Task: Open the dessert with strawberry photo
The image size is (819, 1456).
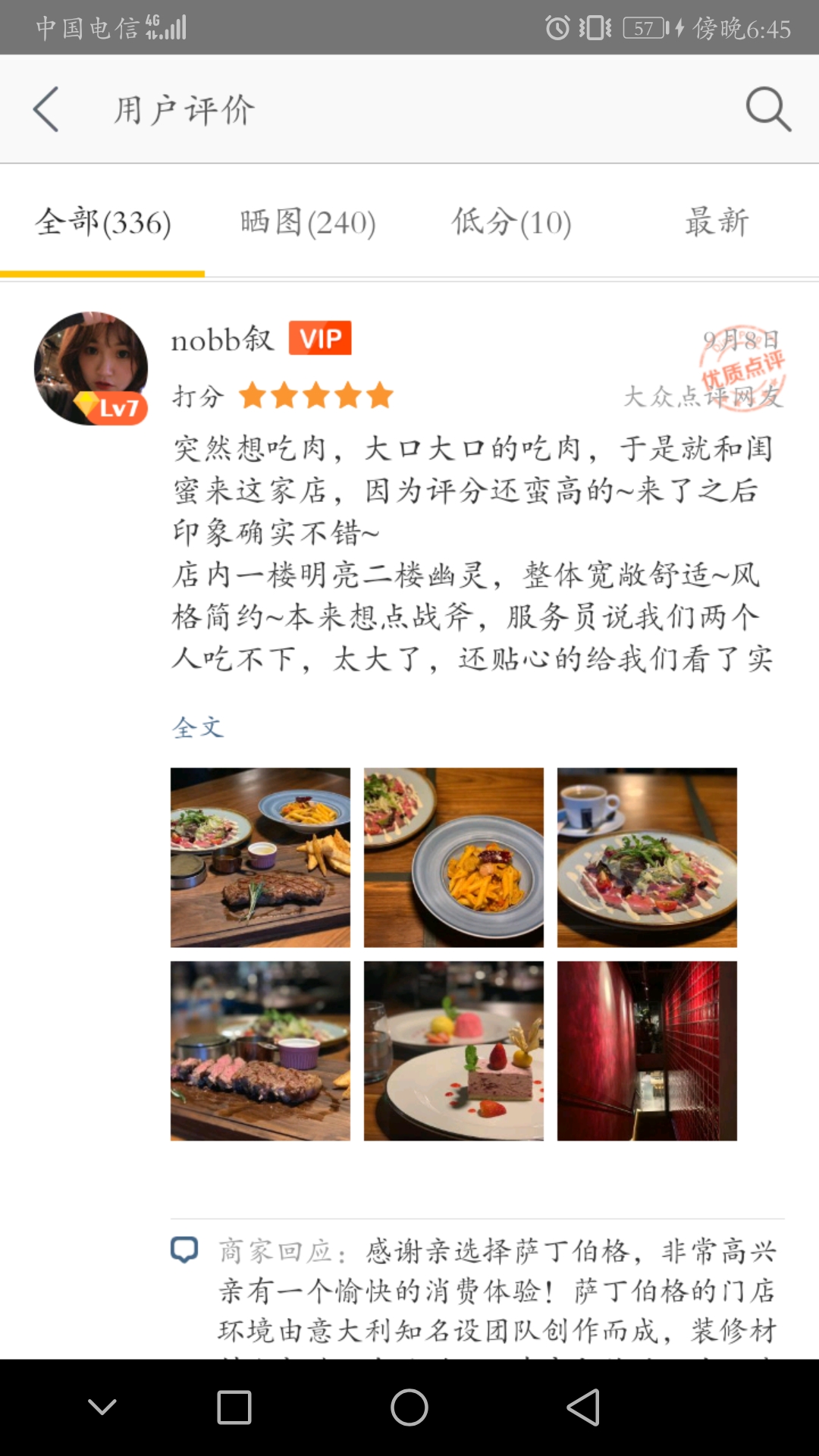Action: click(x=453, y=1051)
